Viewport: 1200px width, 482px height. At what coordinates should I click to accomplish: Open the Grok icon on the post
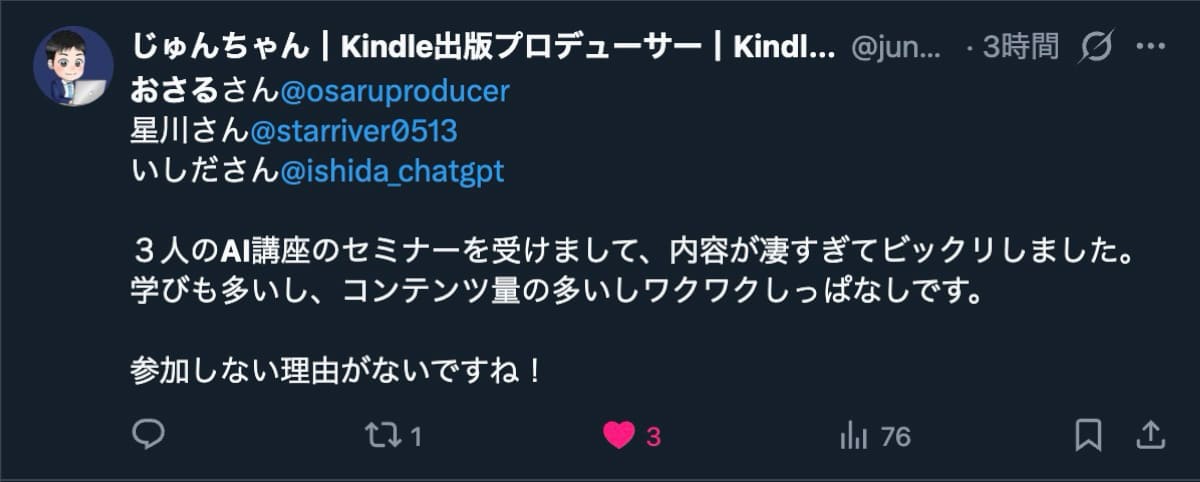[1096, 46]
